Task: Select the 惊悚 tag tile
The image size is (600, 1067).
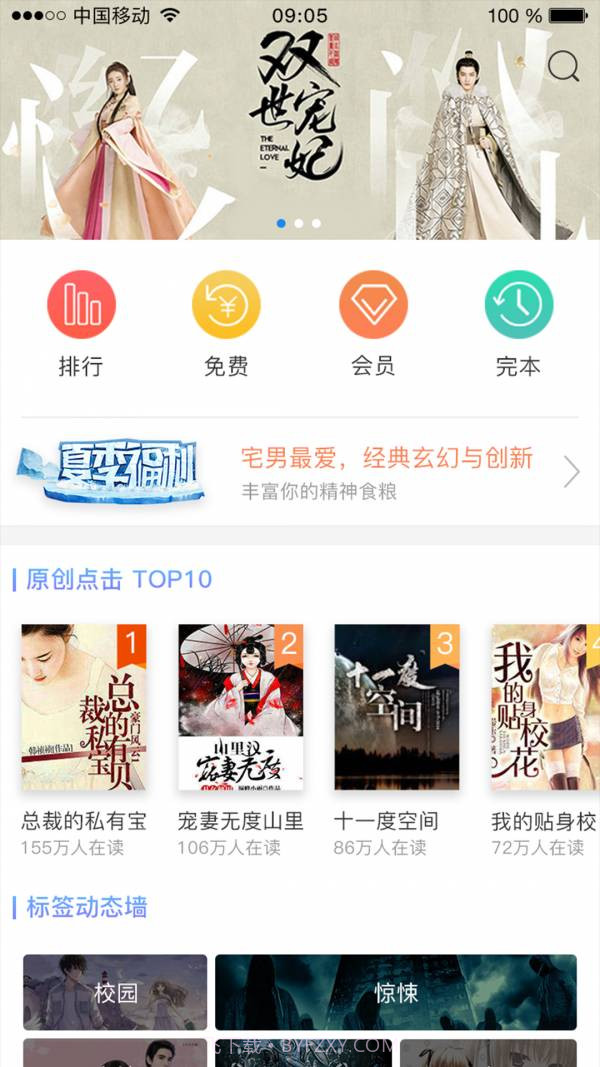Action: 396,992
